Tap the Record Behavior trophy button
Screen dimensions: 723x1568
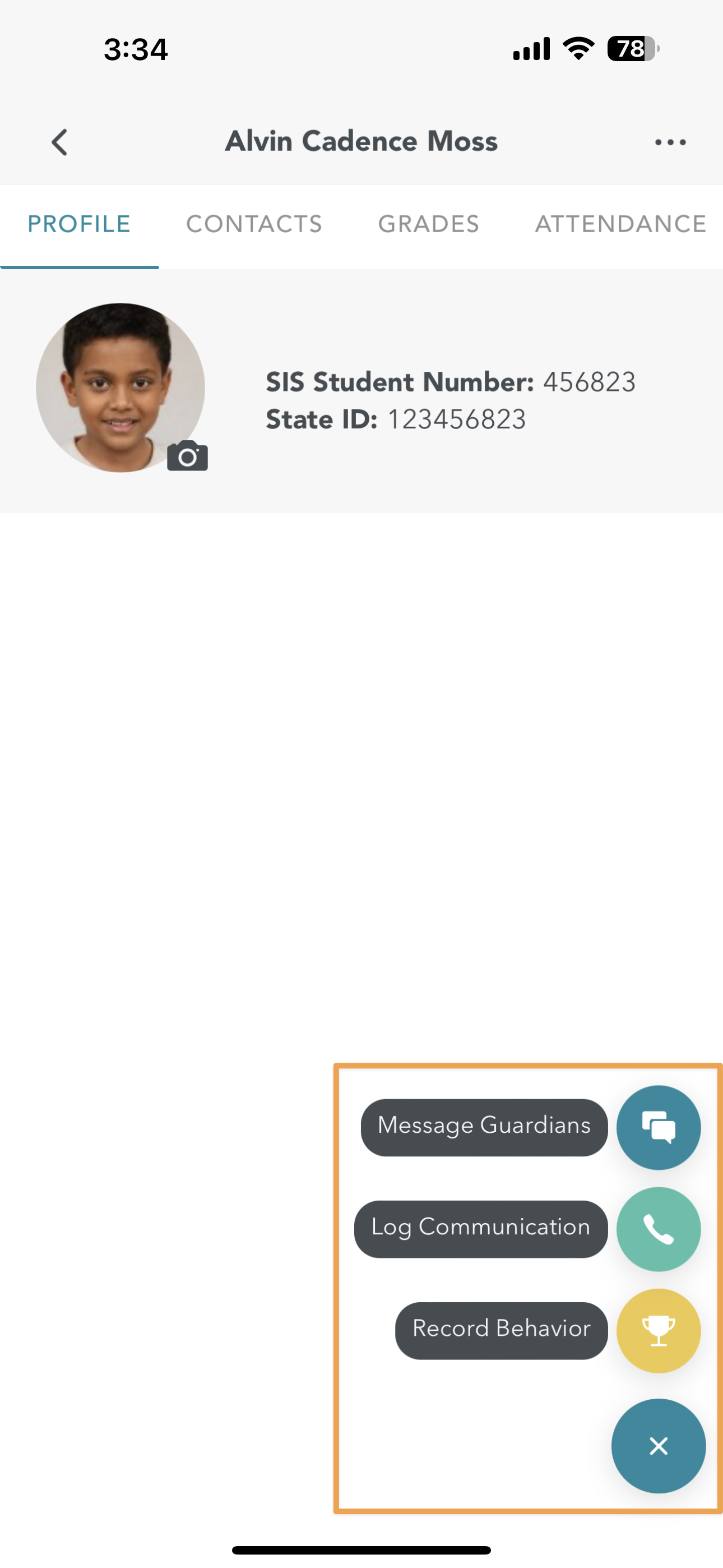pyautogui.click(x=658, y=1330)
